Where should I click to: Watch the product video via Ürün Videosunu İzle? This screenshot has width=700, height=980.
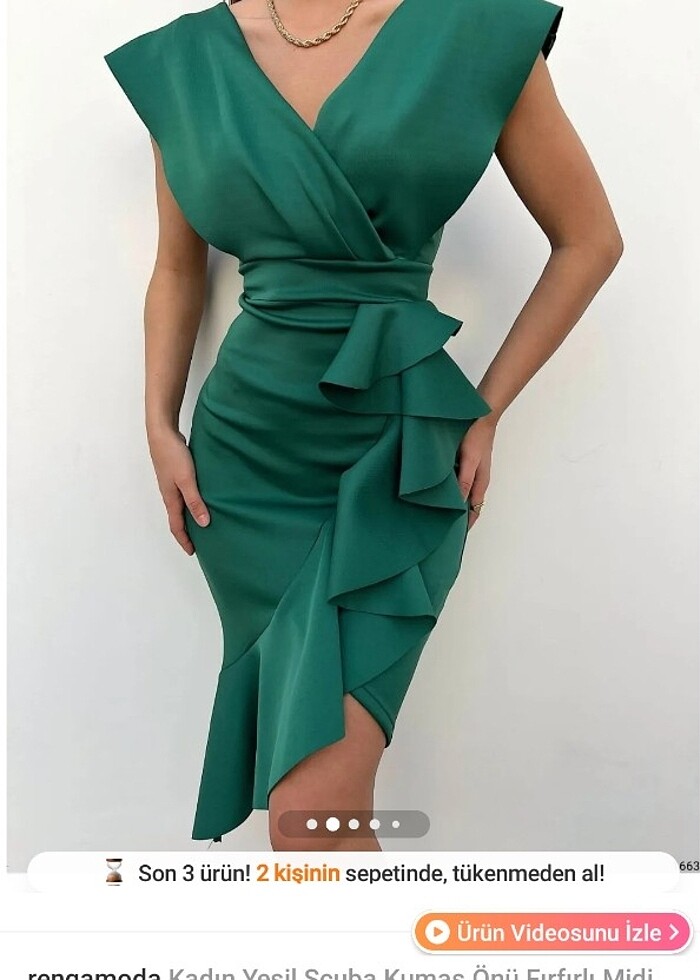[x=553, y=932]
